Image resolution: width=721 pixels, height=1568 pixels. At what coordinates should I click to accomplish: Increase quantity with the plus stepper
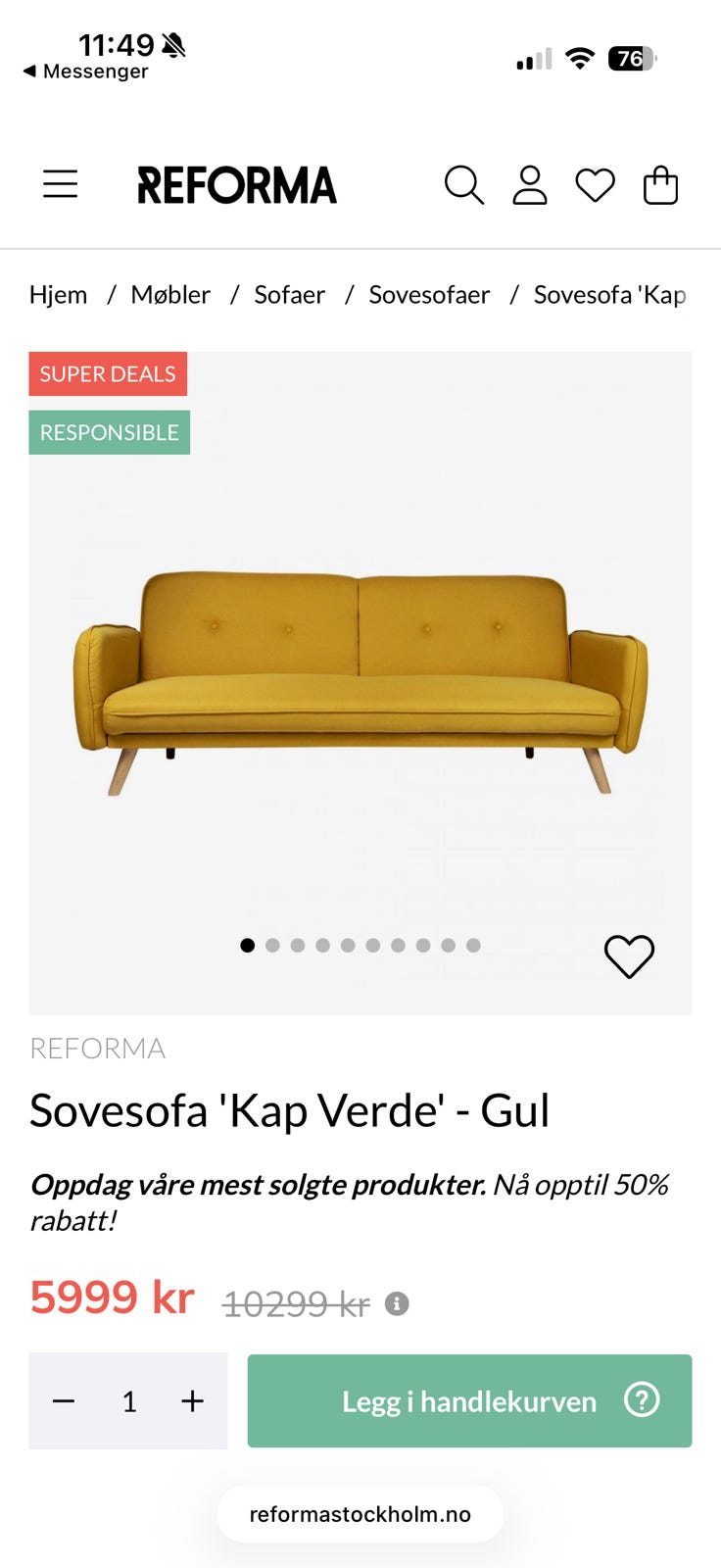[x=192, y=1401]
